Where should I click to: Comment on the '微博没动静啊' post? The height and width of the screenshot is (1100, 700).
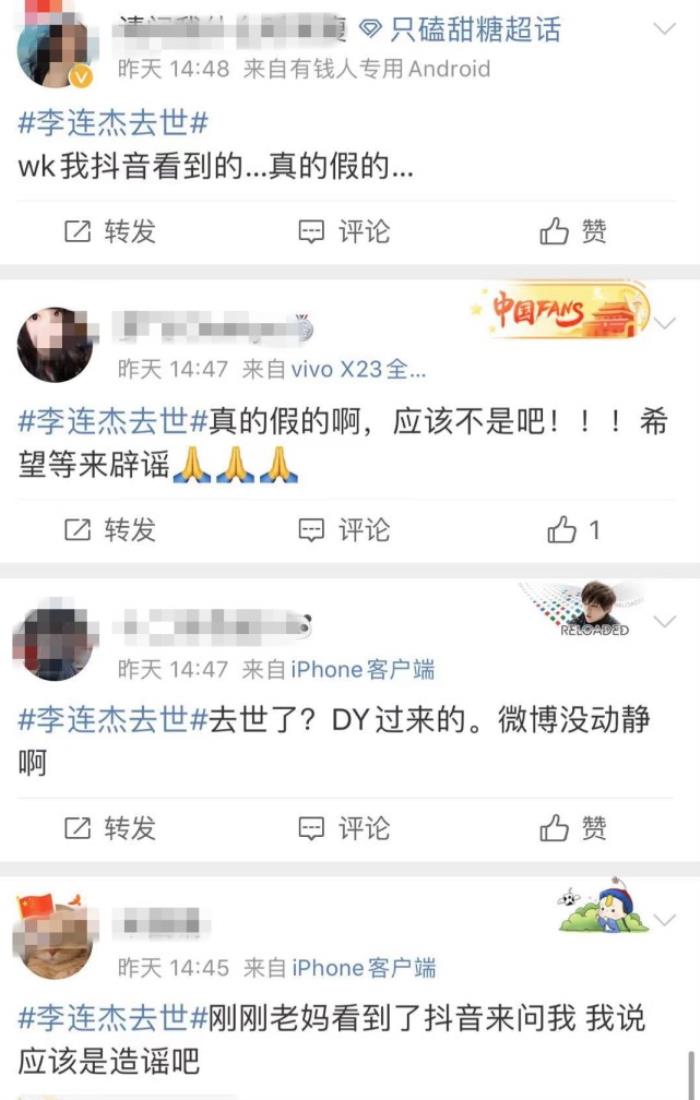(345, 828)
